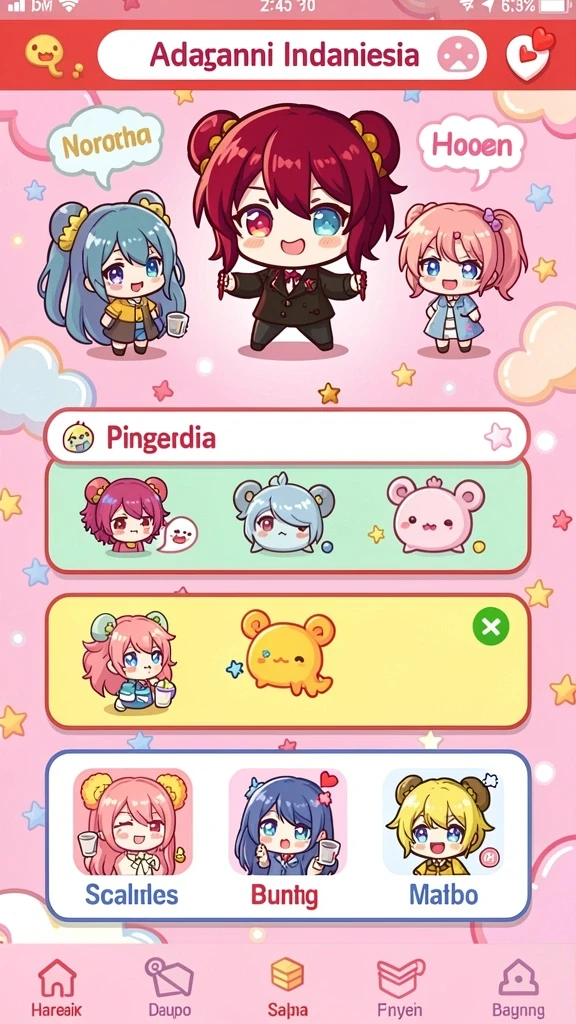The height and width of the screenshot is (1024, 576).
Task: Go to the Hareaık home tab
Action: [x=57, y=987]
